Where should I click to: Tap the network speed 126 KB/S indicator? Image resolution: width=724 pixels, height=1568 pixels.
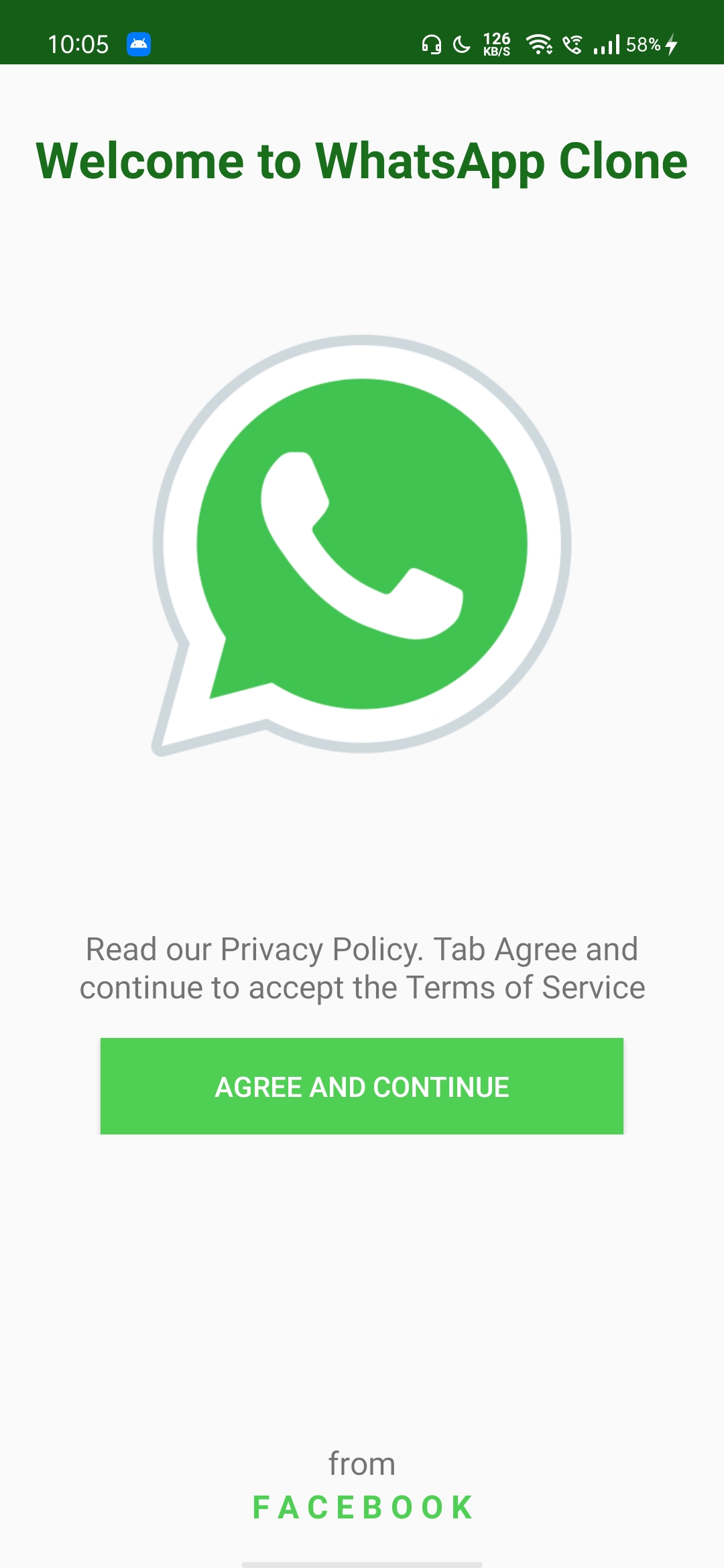pyautogui.click(x=495, y=44)
